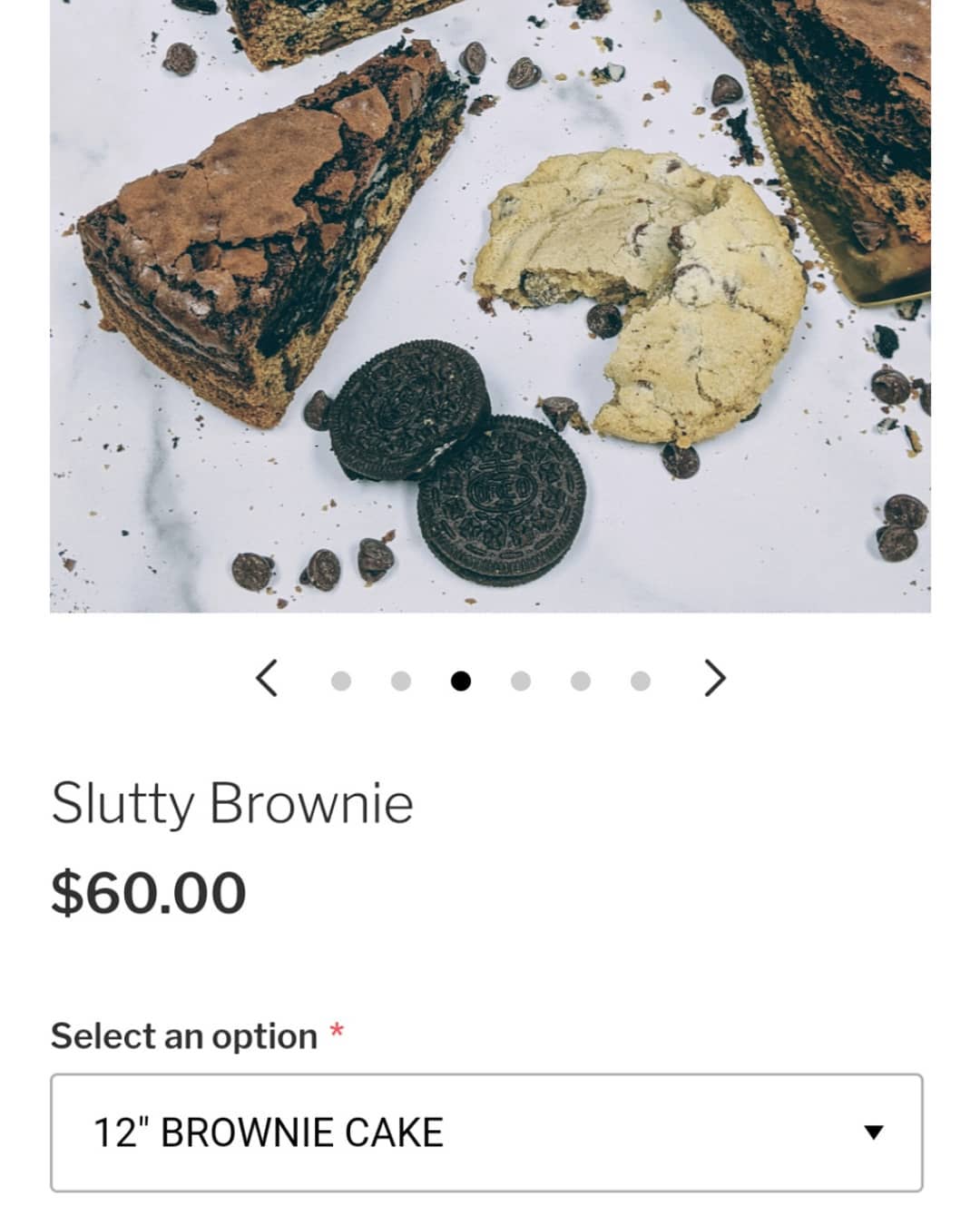This screenshot has width=980, height=1226.
Task: Jump to the last carousel dot
Action: click(641, 681)
